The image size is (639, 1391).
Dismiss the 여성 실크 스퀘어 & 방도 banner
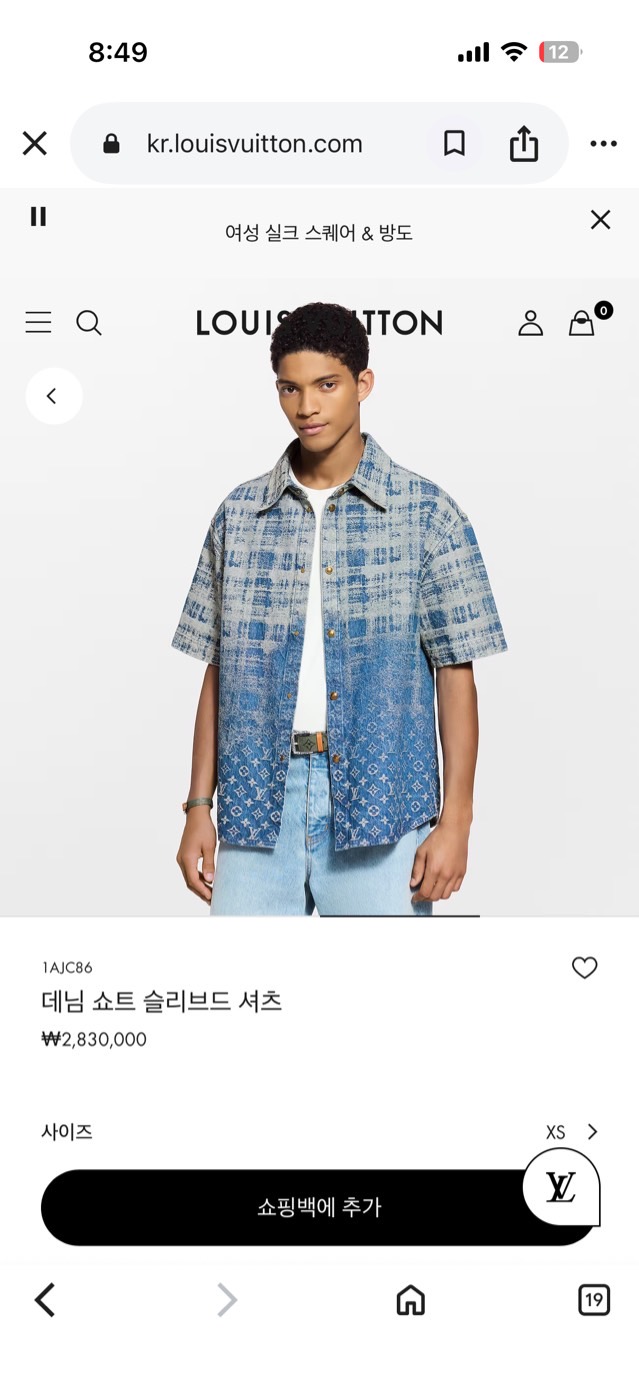[x=600, y=219]
